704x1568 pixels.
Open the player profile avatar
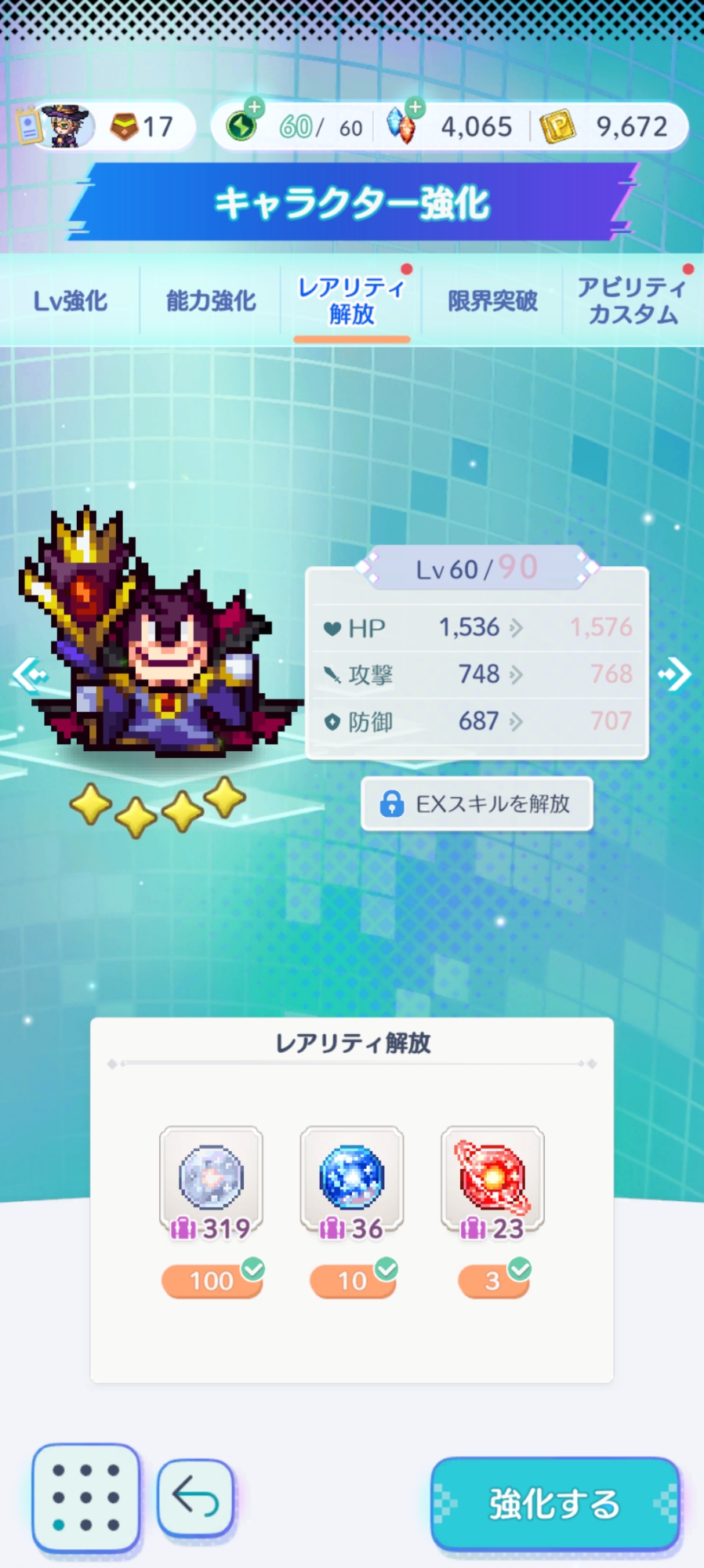pos(64,125)
